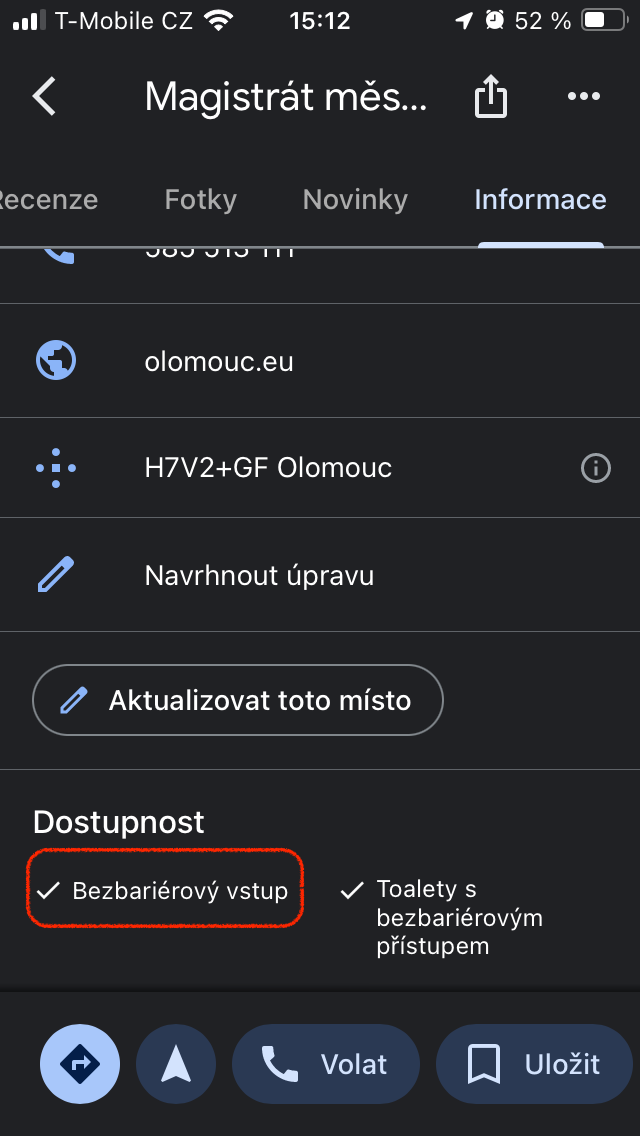Share this place via the share icon
The image size is (640, 1136).
490,98
